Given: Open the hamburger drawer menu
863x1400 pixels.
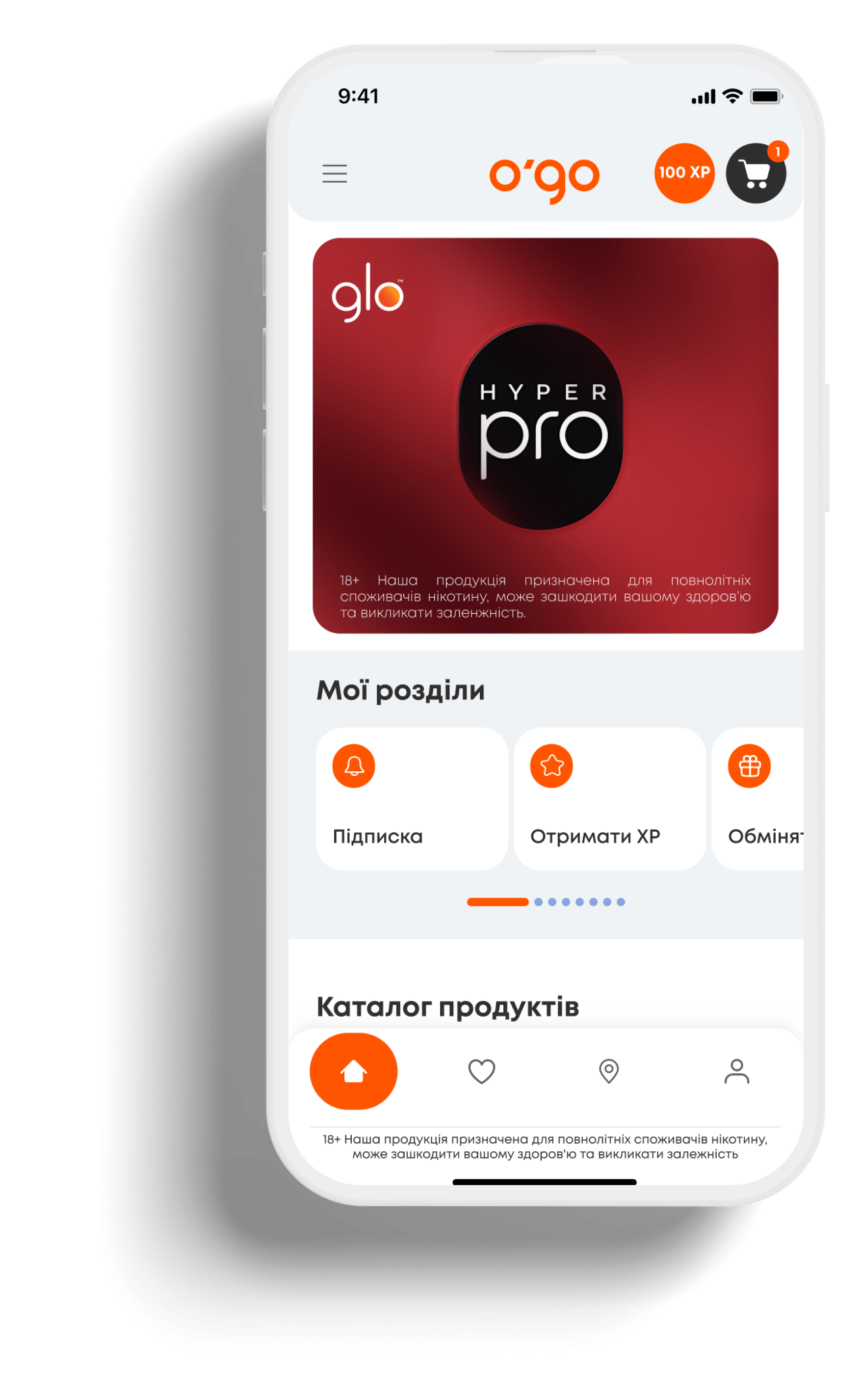Looking at the screenshot, I should point(335,174).
